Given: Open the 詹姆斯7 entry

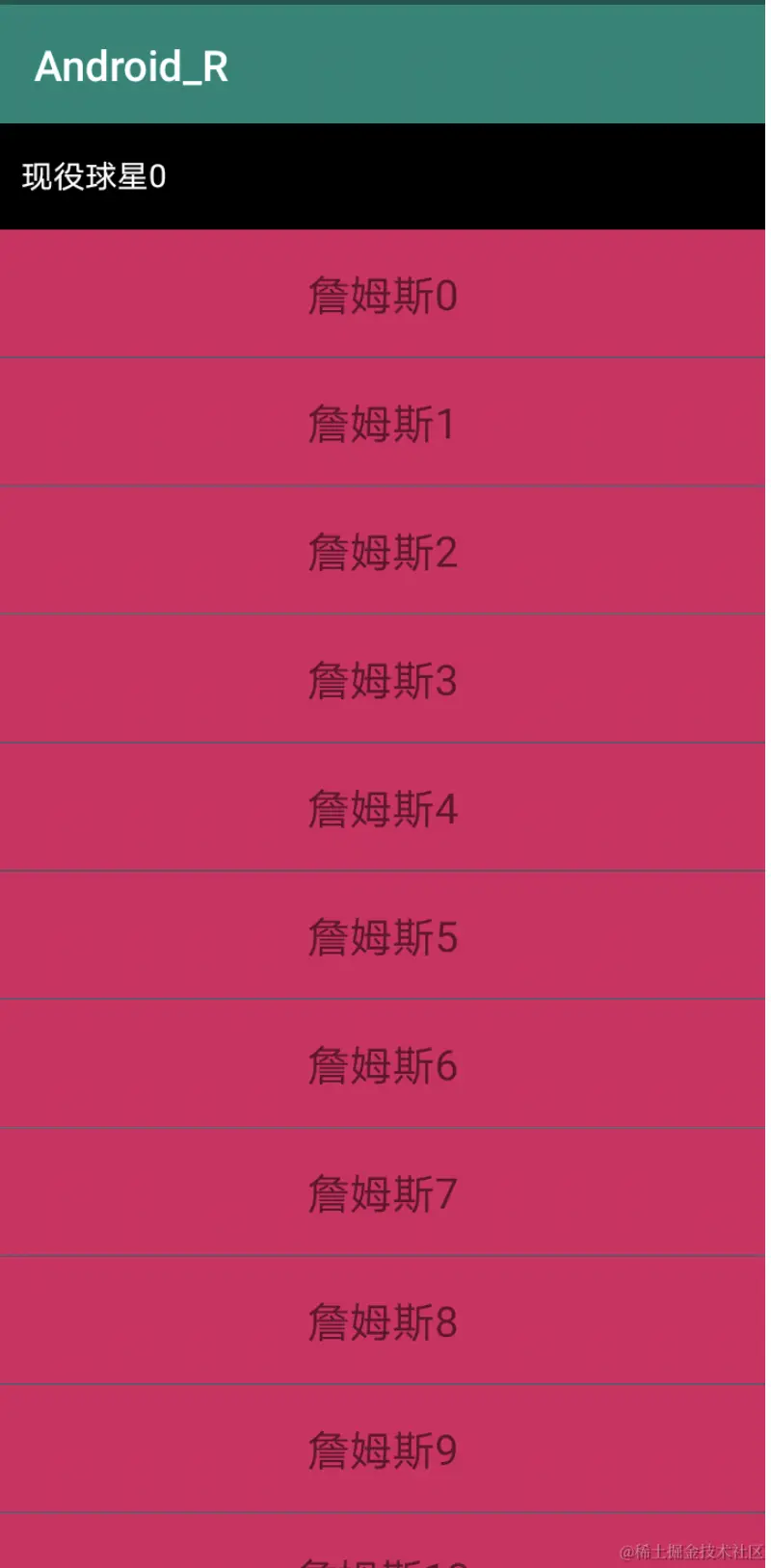Looking at the screenshot, I should 383,1192.
